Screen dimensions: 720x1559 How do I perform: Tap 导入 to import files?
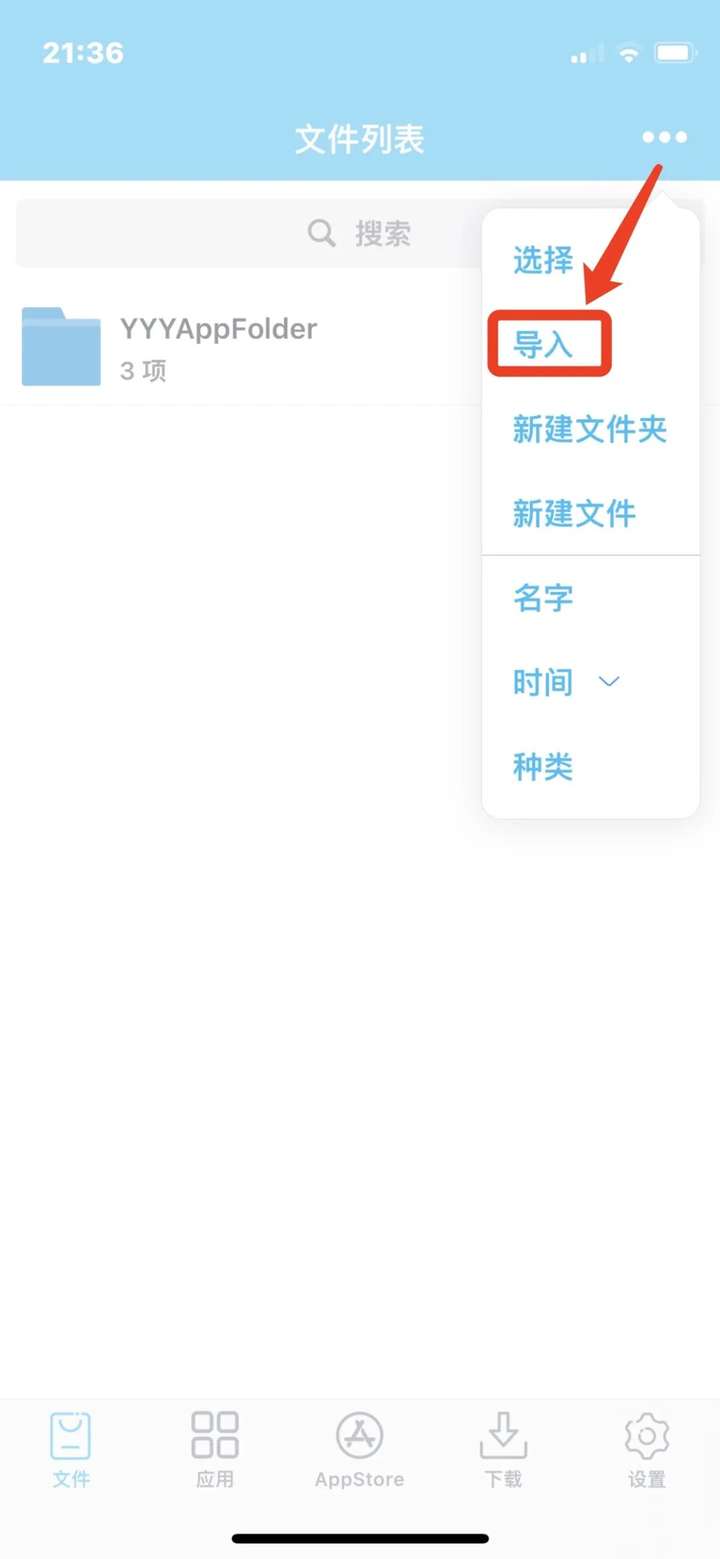(543, 345)
